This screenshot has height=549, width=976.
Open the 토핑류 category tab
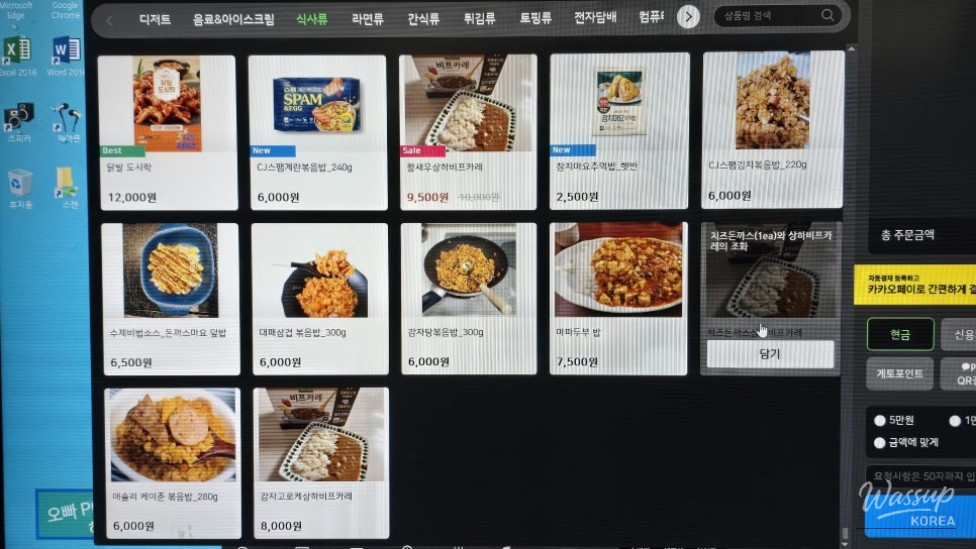pyautogui.click(x=535, y=19)
